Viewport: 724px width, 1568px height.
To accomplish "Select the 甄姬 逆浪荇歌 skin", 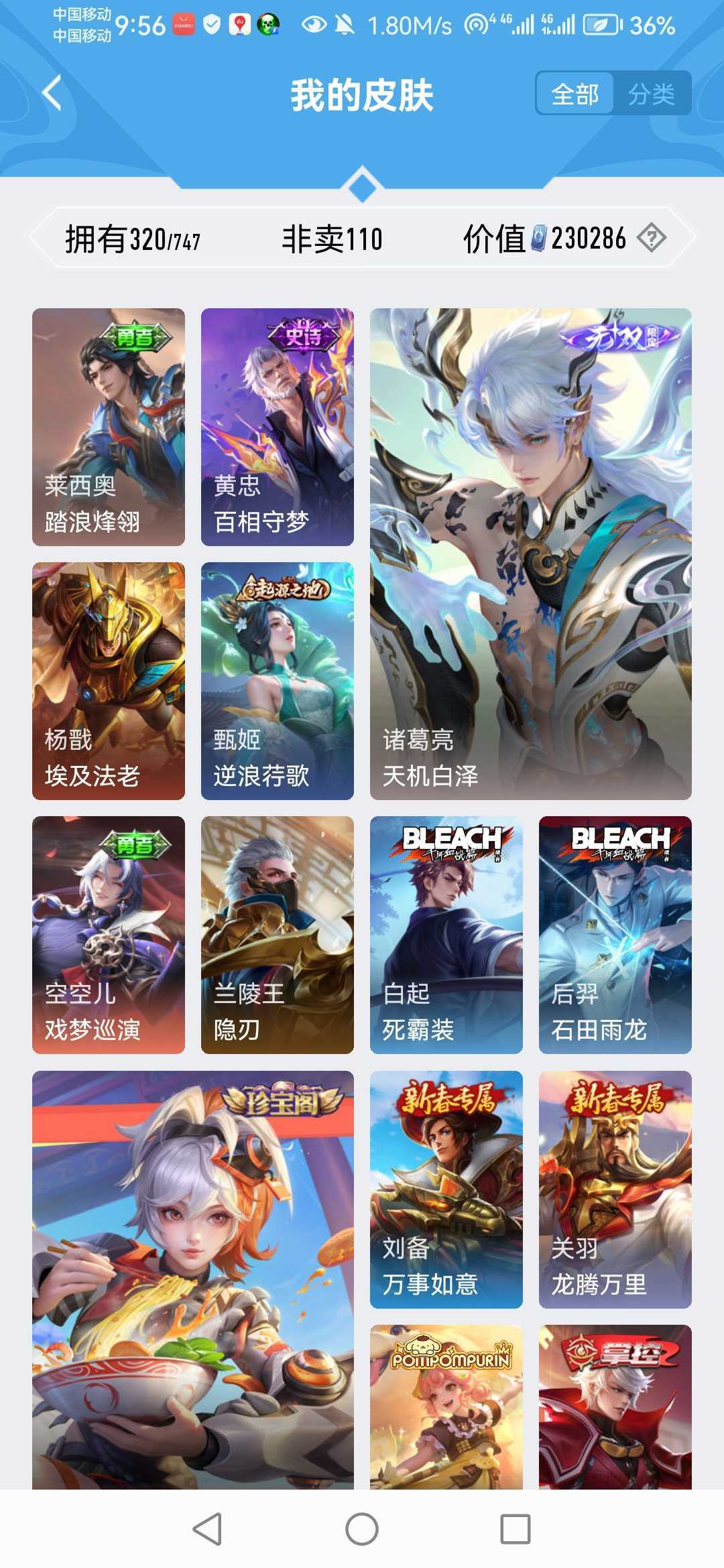I will (x=278, y=681).
